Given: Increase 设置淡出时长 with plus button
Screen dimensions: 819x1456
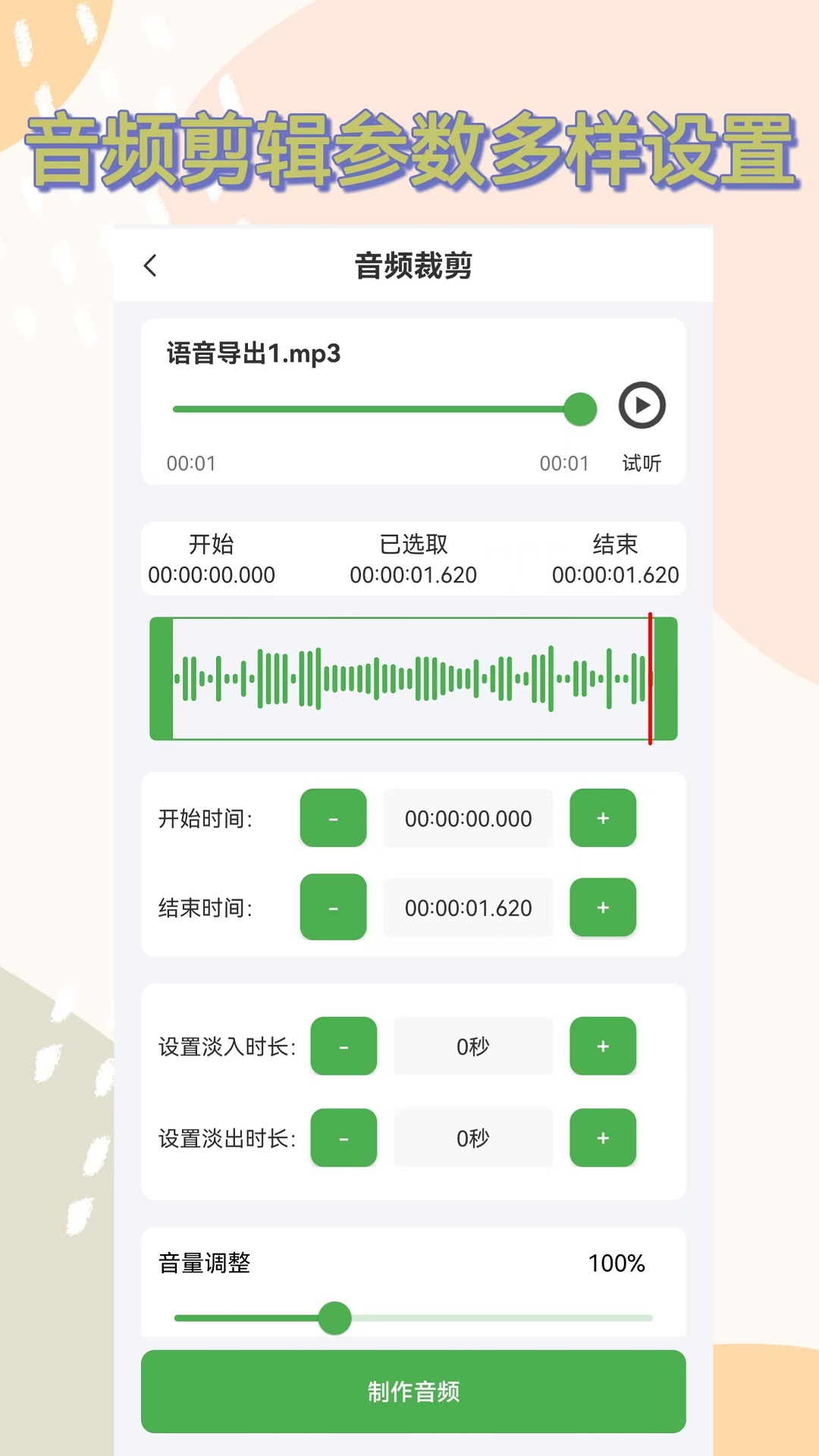Looking at the screenshot, I should (603, 1137).
